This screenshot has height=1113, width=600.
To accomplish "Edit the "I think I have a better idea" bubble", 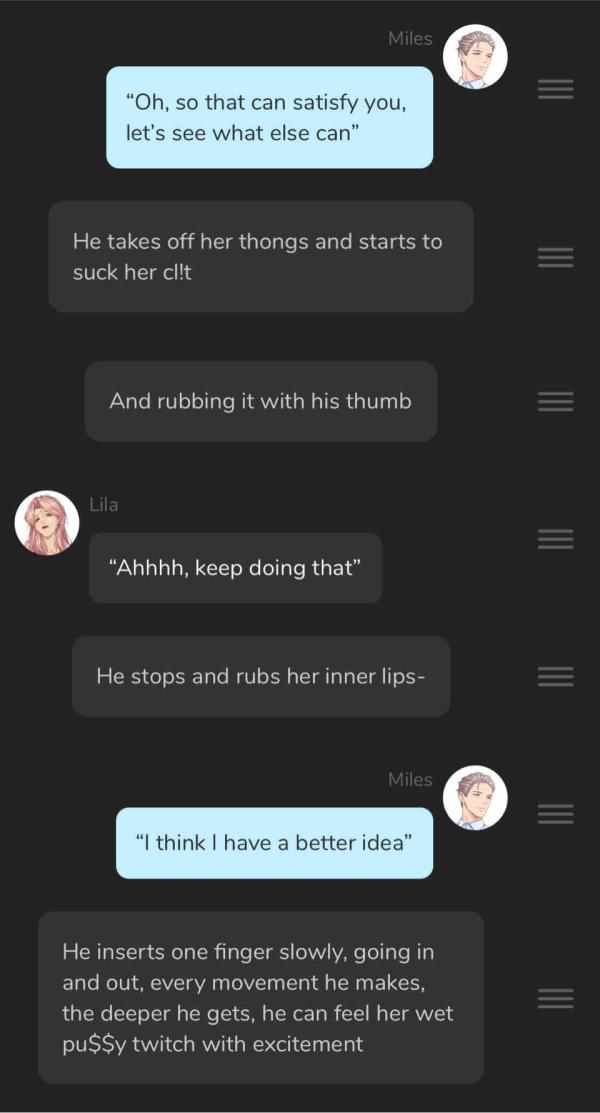I will click(274, 843).
